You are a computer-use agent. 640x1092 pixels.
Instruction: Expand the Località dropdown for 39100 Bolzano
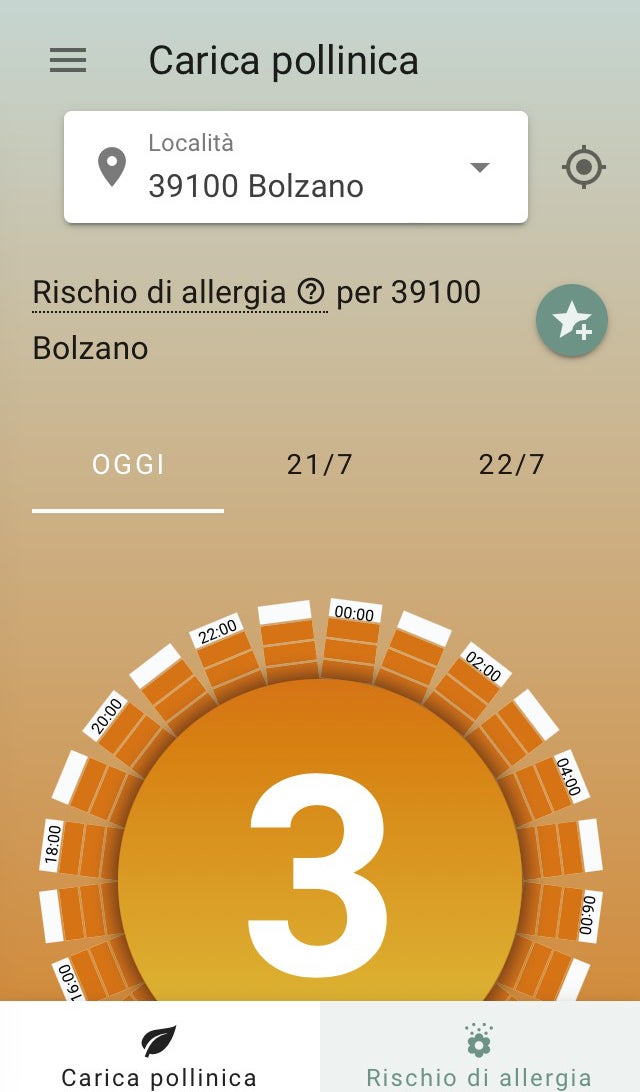click(480, 167)
